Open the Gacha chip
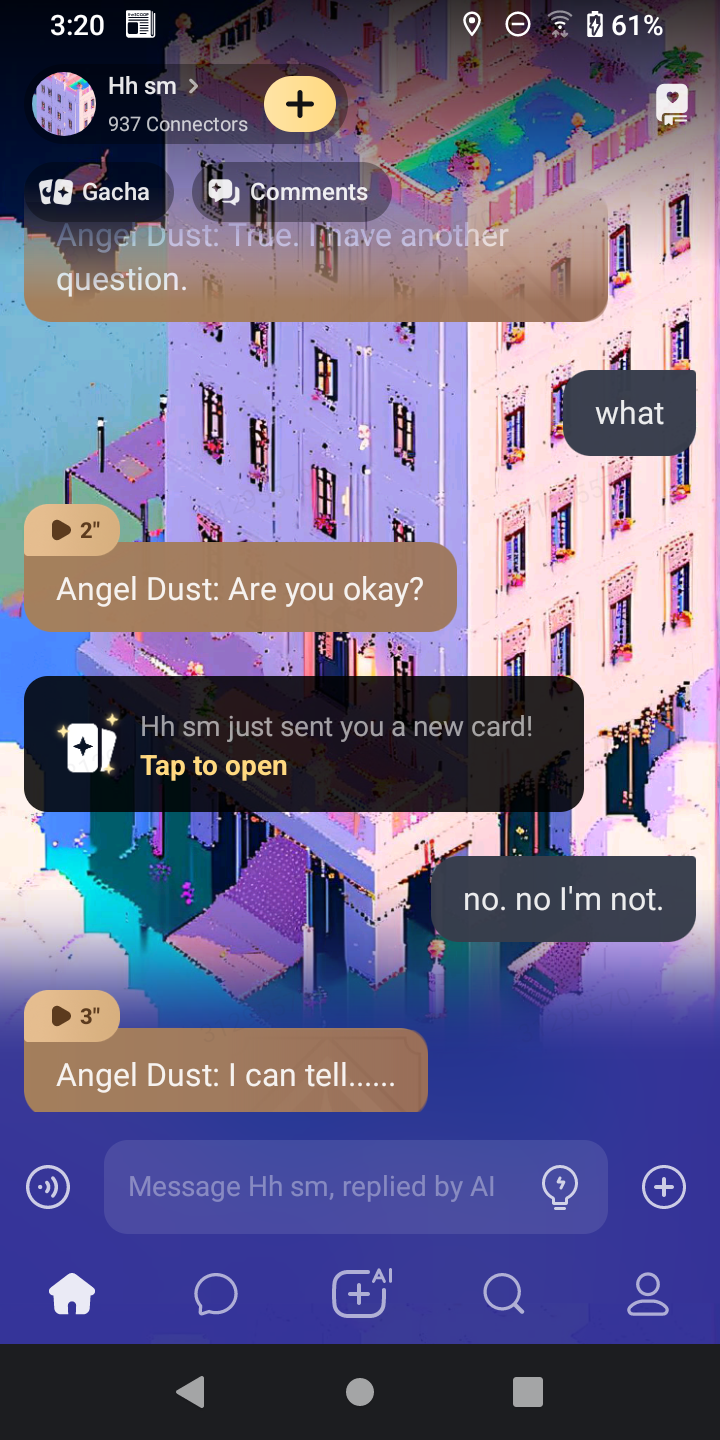Screen dimensions: 720x1440 click(96, 192)
